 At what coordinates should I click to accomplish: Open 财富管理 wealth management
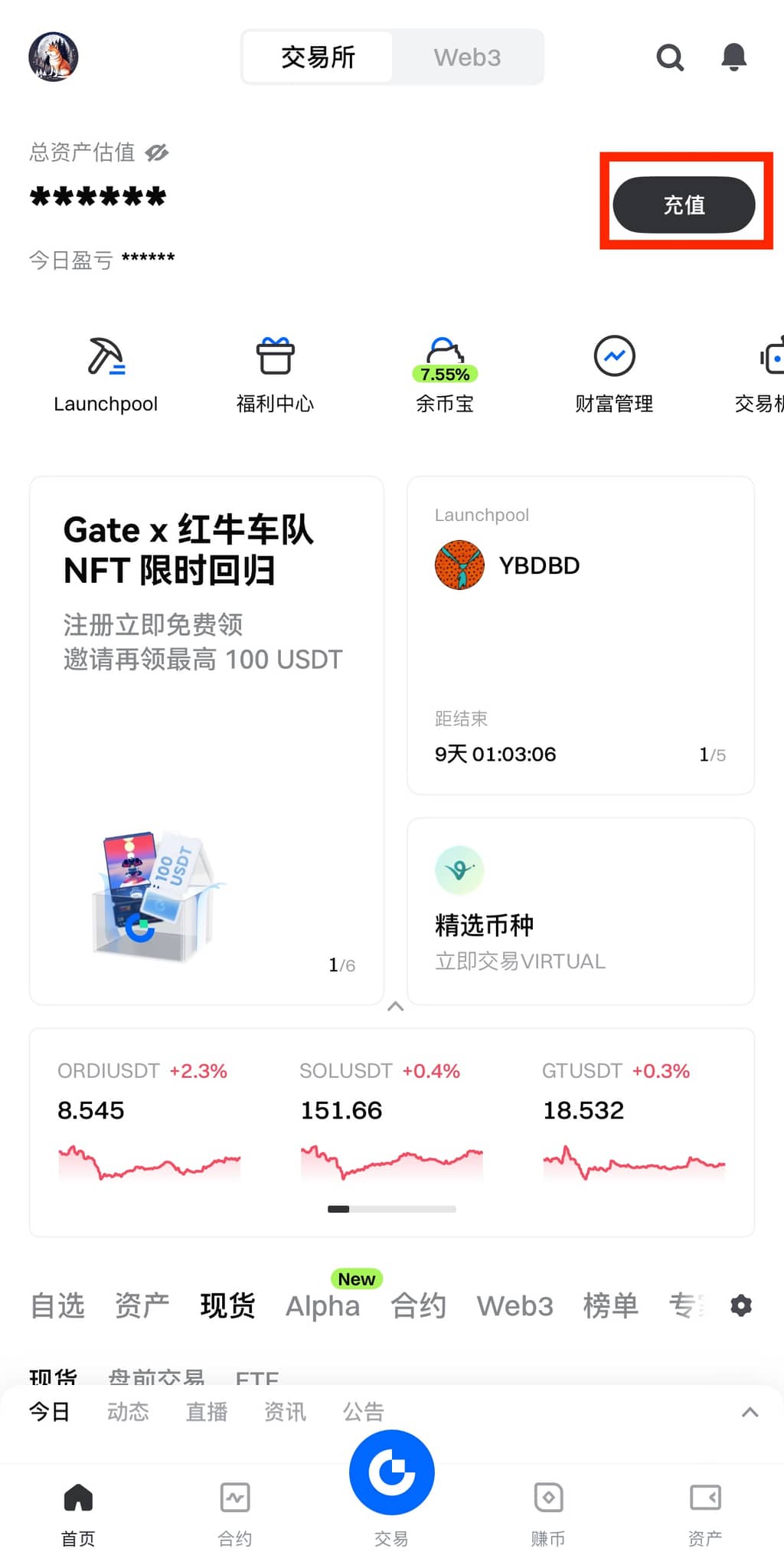click(614, 374)
